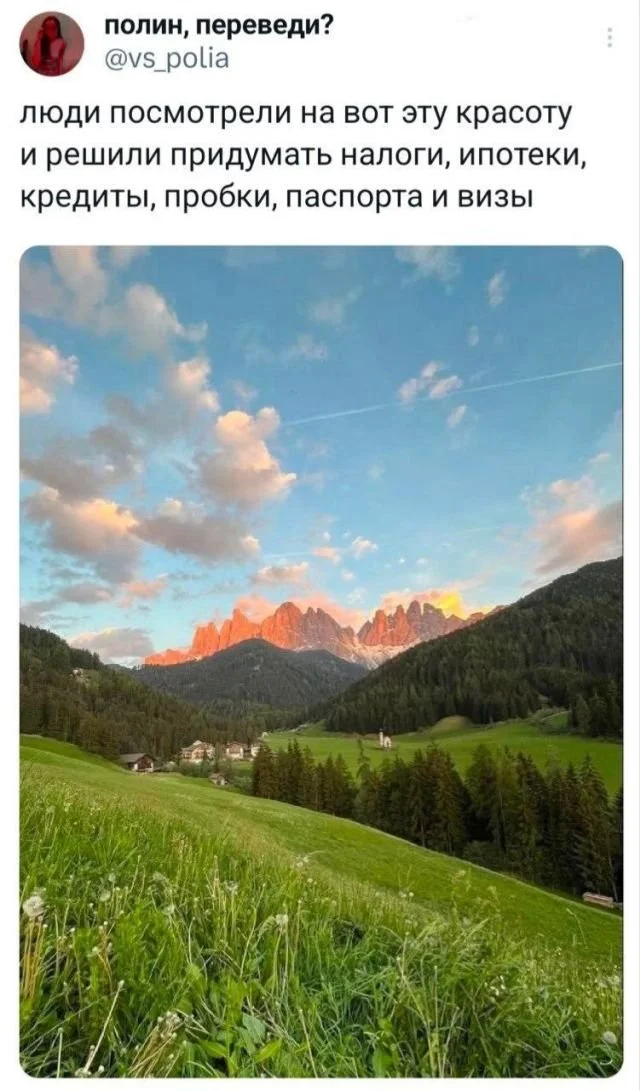
Task: Visit the @vs_polia profile handle
Action: [x=167, y=60]
